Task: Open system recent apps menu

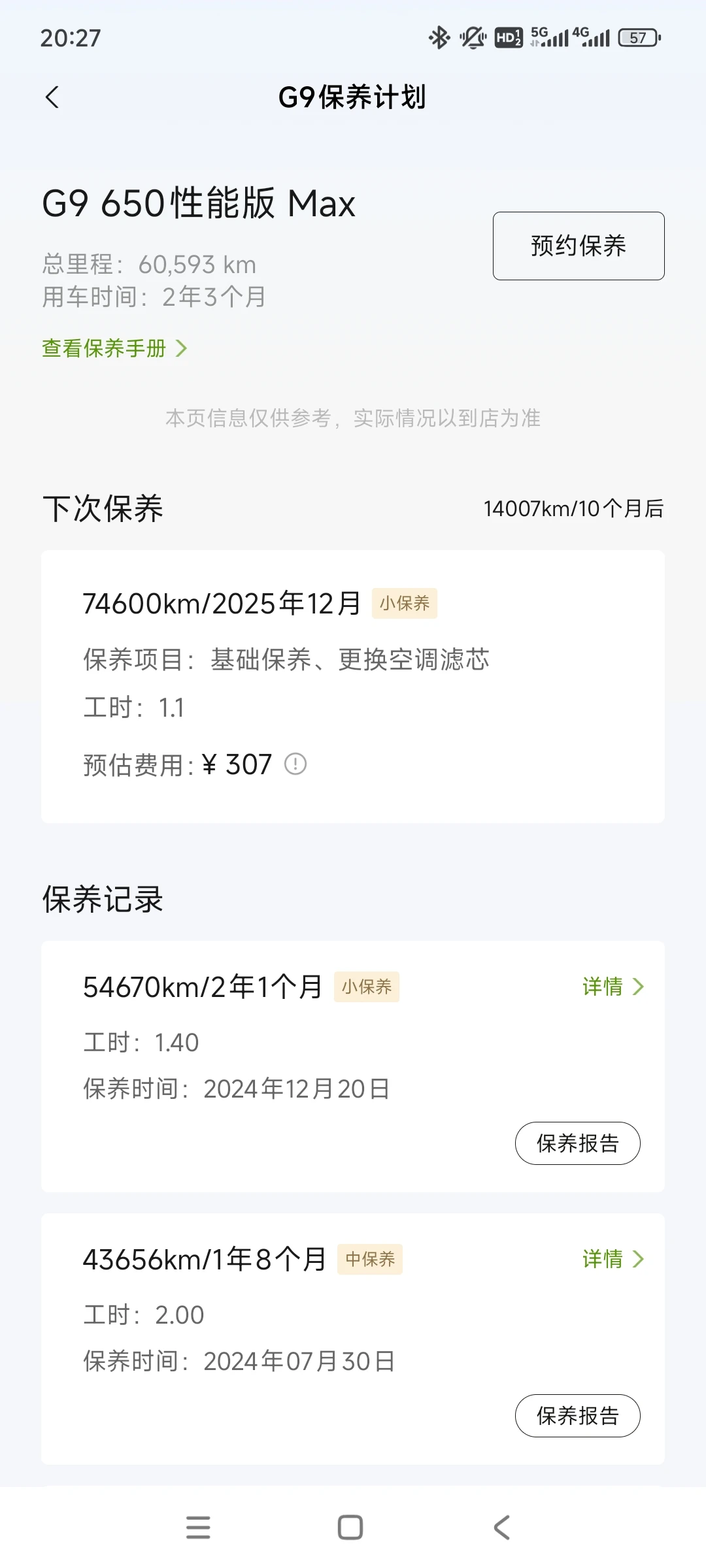Action: coord(198,1527)
